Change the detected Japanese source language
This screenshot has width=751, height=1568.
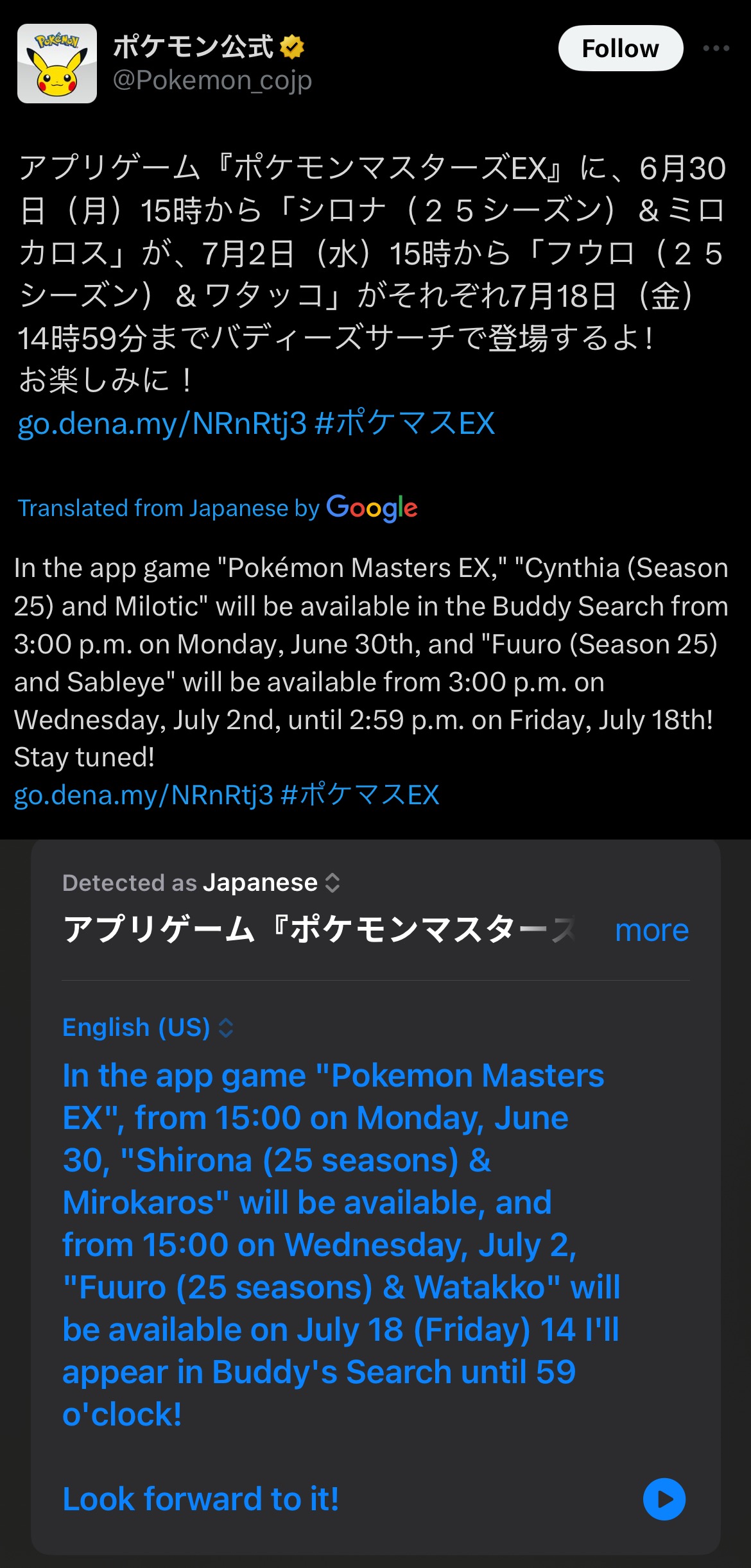201,883
